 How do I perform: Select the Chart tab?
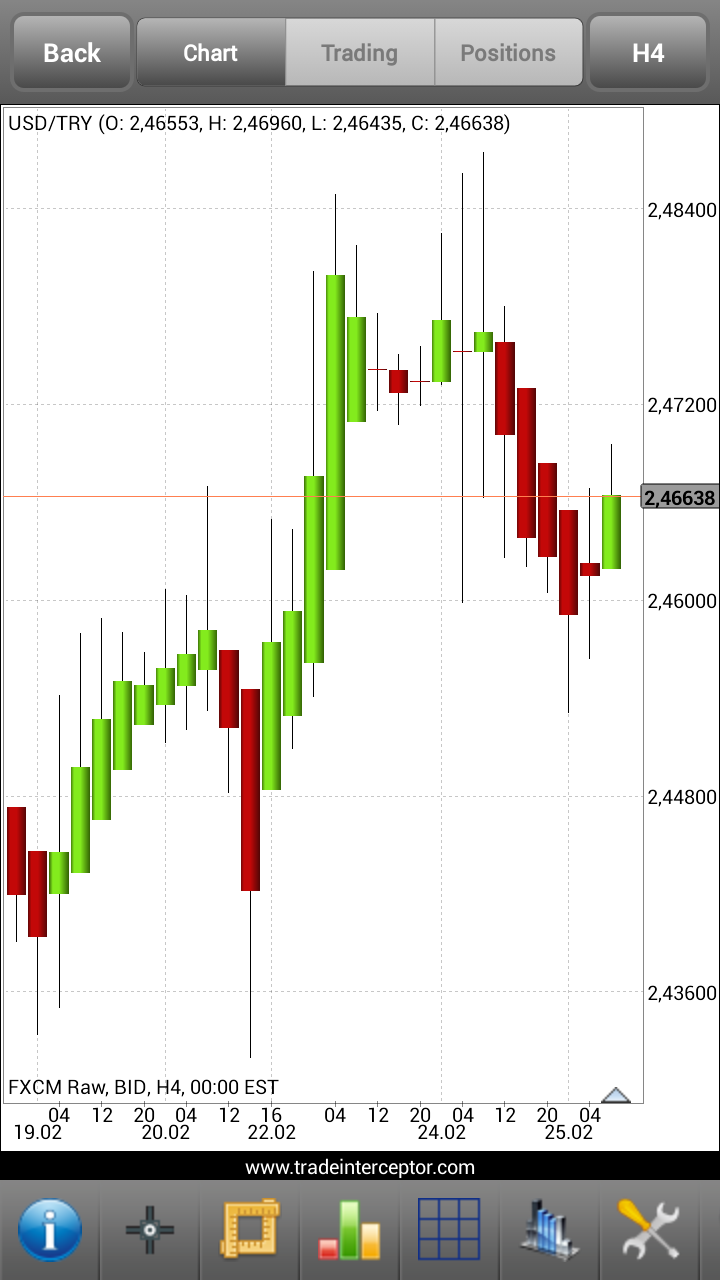[211, 52]
